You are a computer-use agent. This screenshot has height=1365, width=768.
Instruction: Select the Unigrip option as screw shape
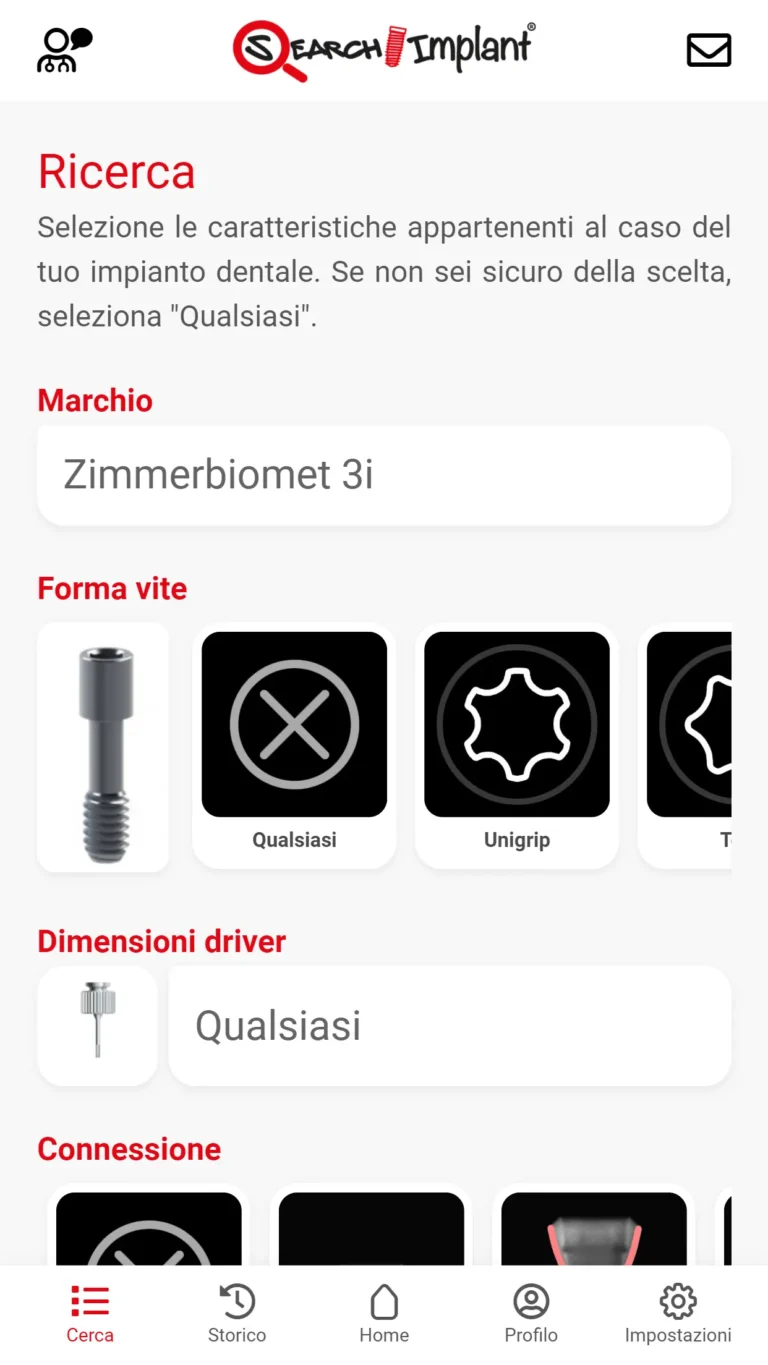click(x=516, y=724)
